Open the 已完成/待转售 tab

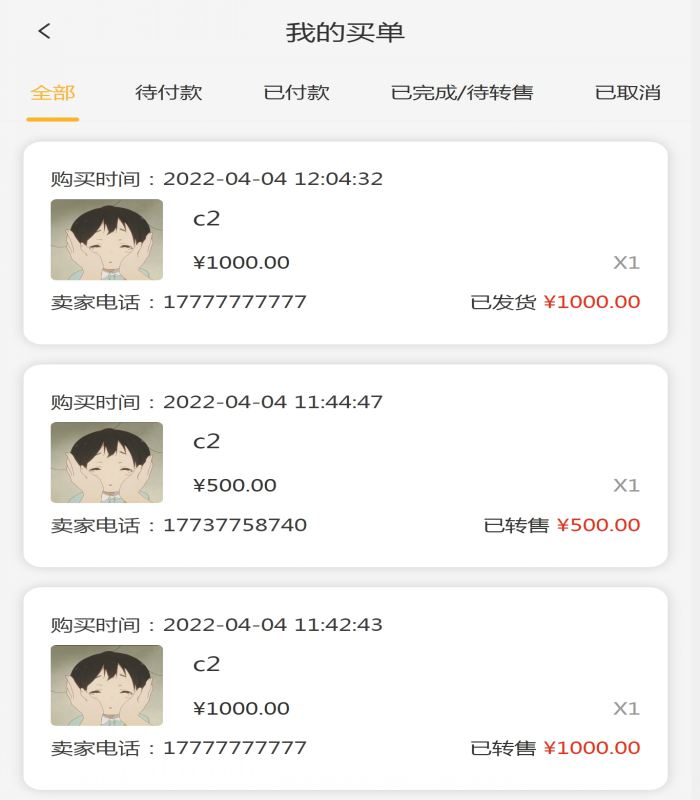[x=462, y=93]
